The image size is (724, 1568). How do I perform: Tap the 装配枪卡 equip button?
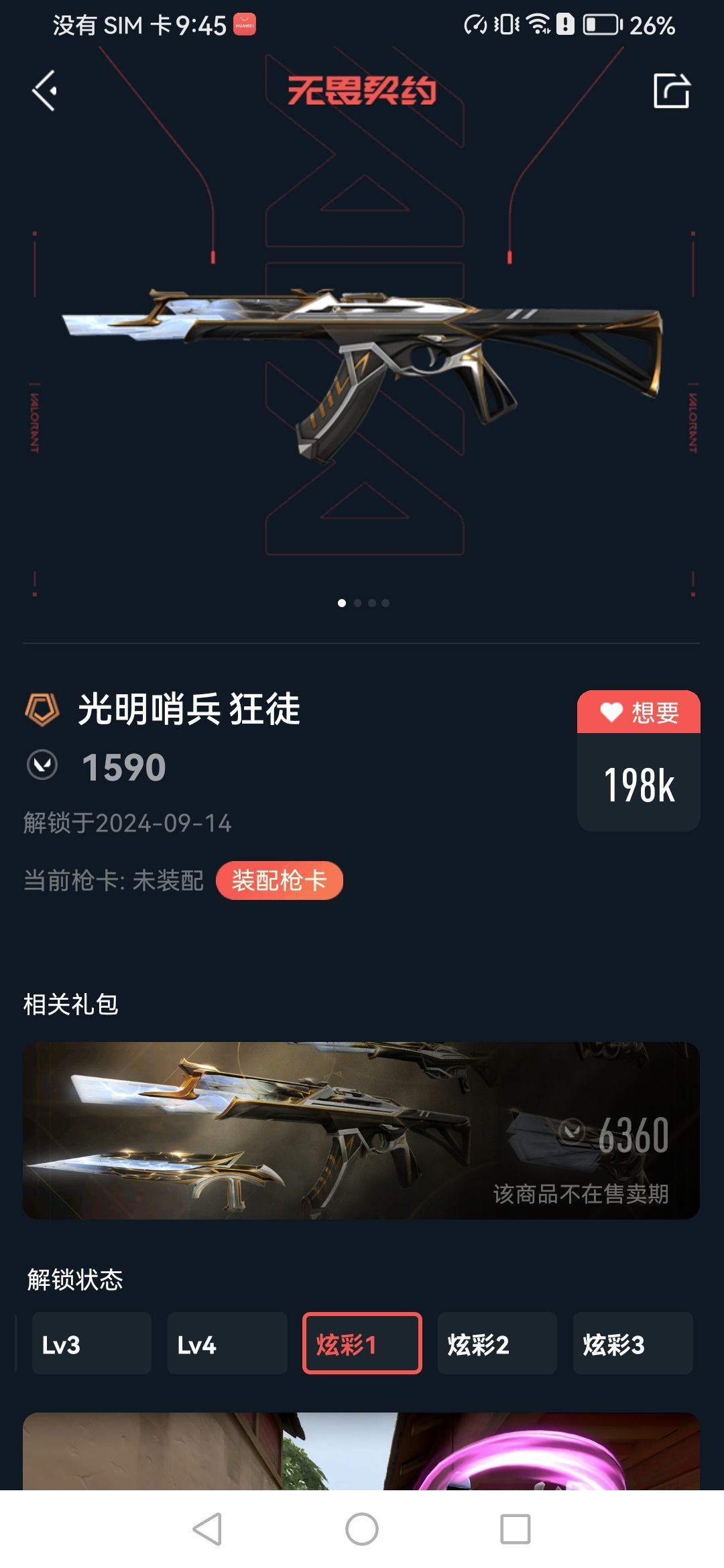[x=280, y=881]
